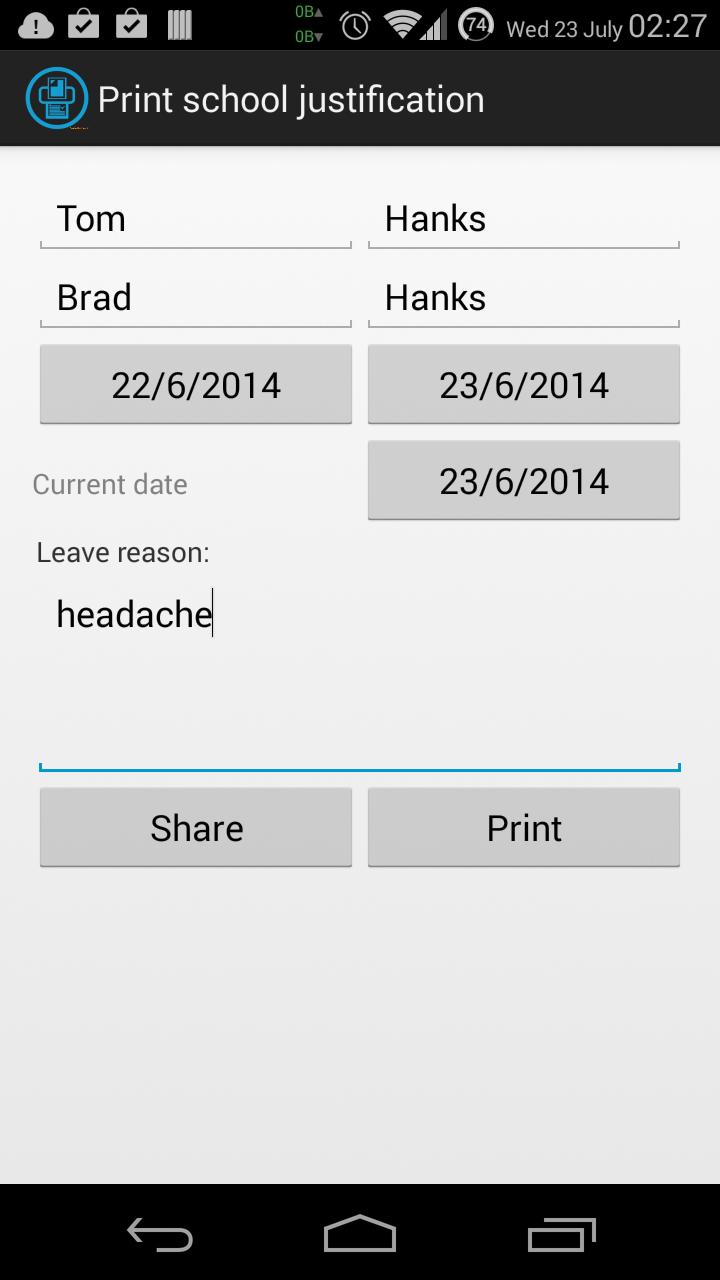The height and width of the screenshot is (1280, 720).
Task: Change the Current date value
Action: tap(523, 481)
